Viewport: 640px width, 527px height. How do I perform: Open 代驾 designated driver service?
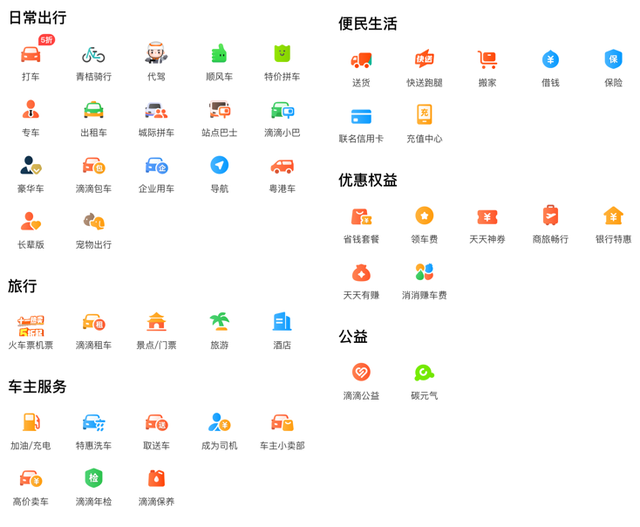point(156,54)
